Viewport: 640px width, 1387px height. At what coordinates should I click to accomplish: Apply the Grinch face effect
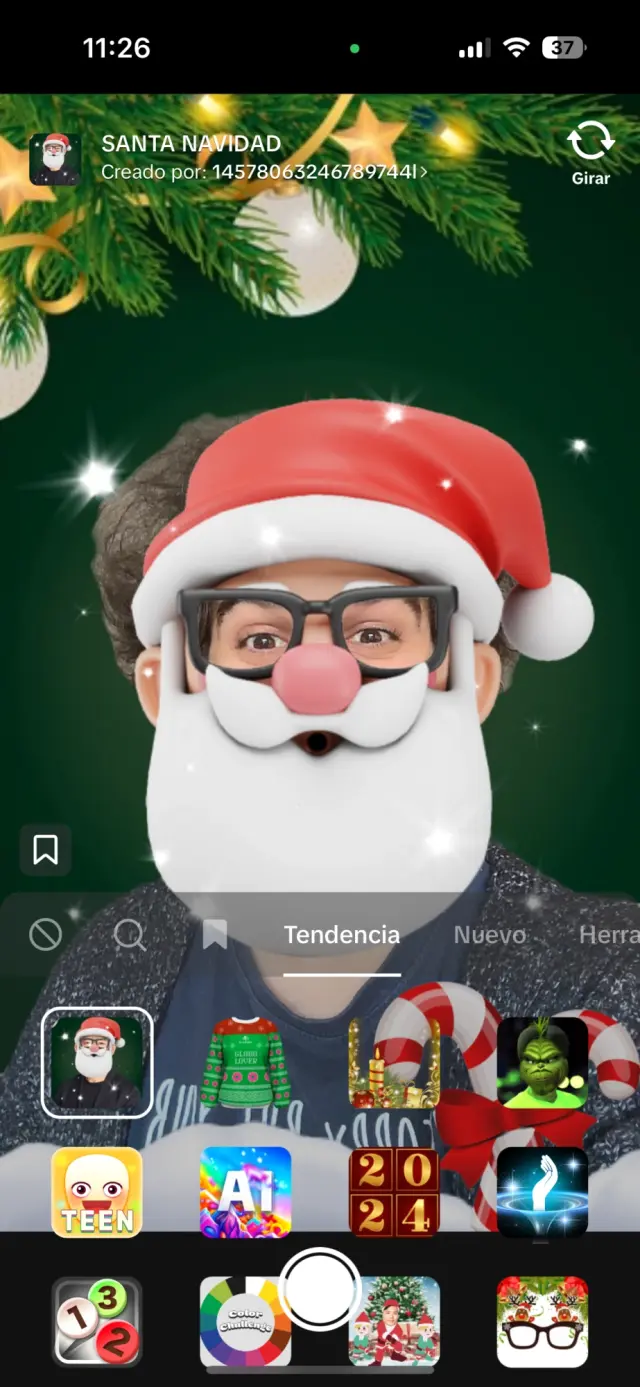click(542, 1062)
